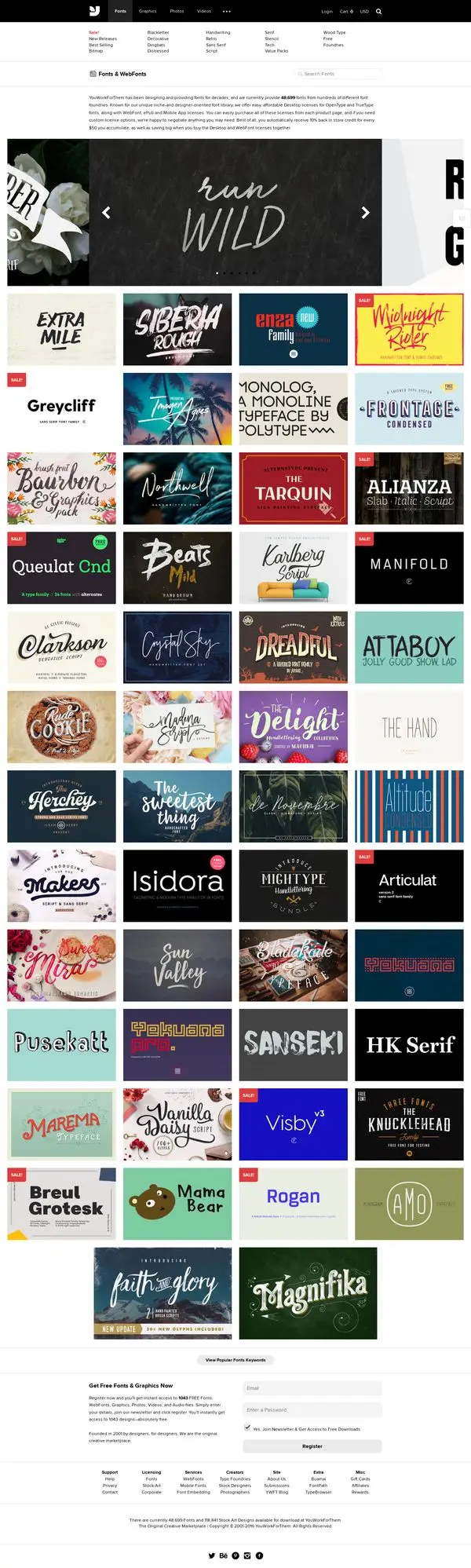This screenshot has width=471, height=1568.
Task: Tap the Search Fonts field
Action: coord(338,74)
